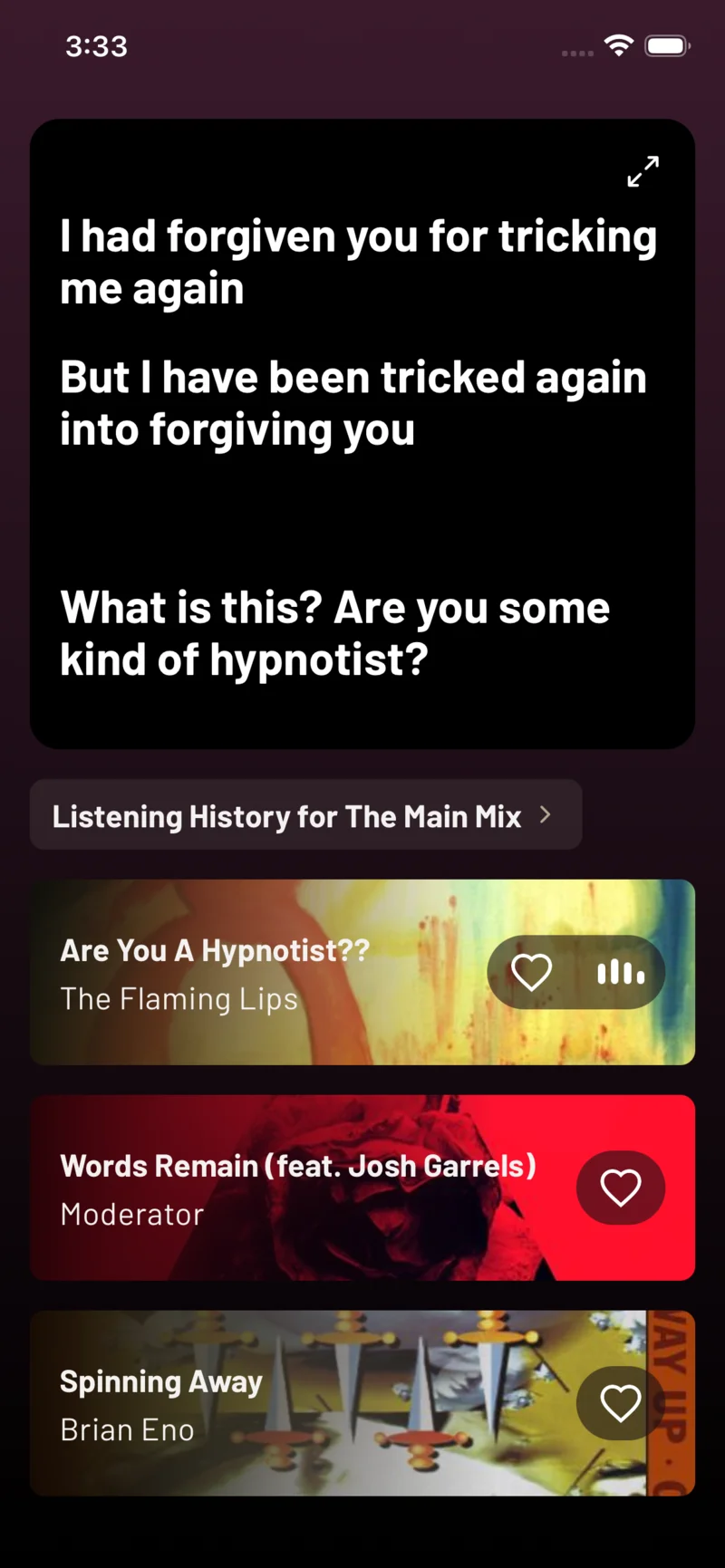Viewport: 725px width, 1568px height.
Task: Like Spinning Away by Brian Eno
Action: [x=621, y=1403]
